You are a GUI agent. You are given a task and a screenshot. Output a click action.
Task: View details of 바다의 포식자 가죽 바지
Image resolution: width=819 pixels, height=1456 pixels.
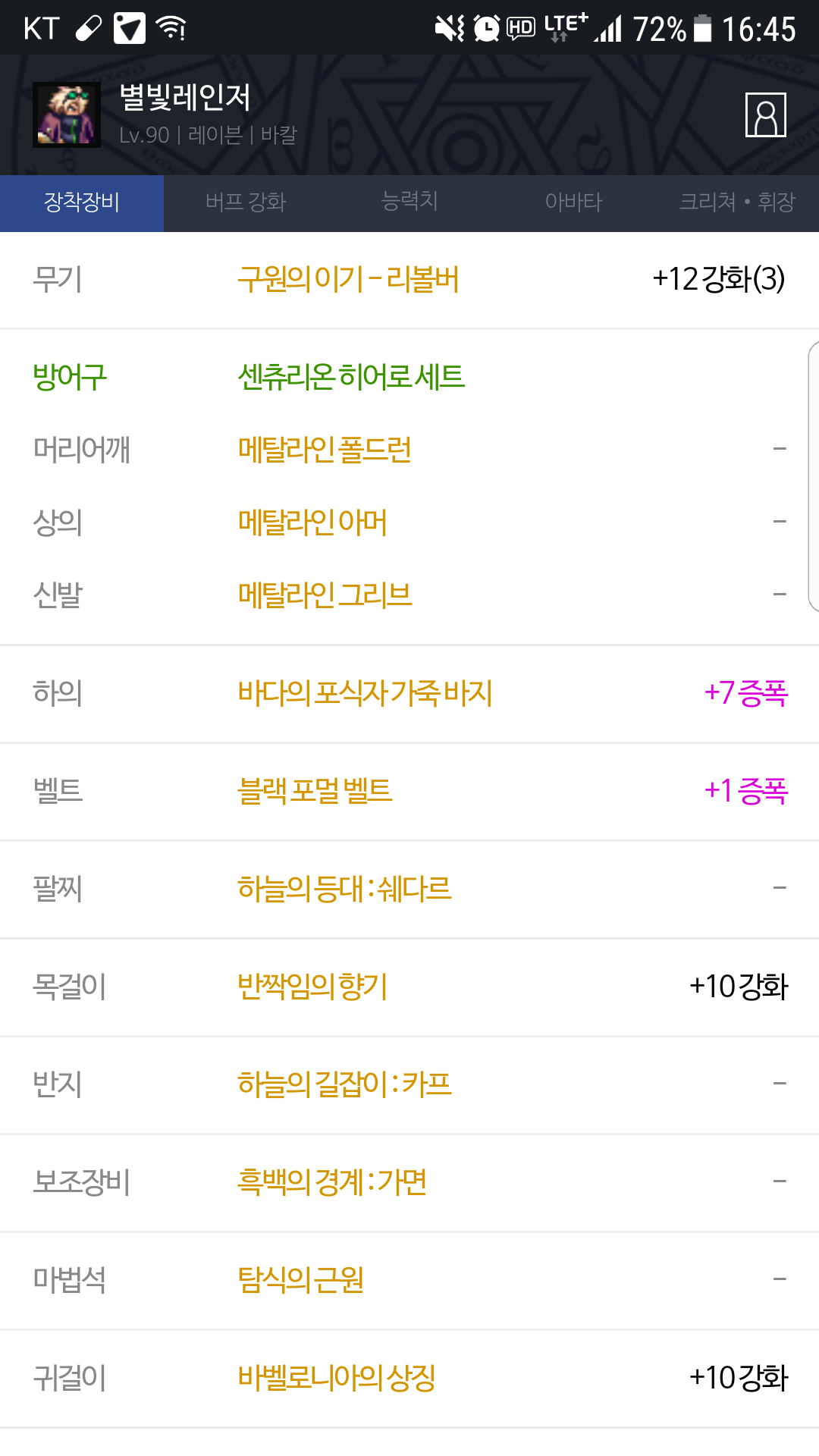point(365,693)
